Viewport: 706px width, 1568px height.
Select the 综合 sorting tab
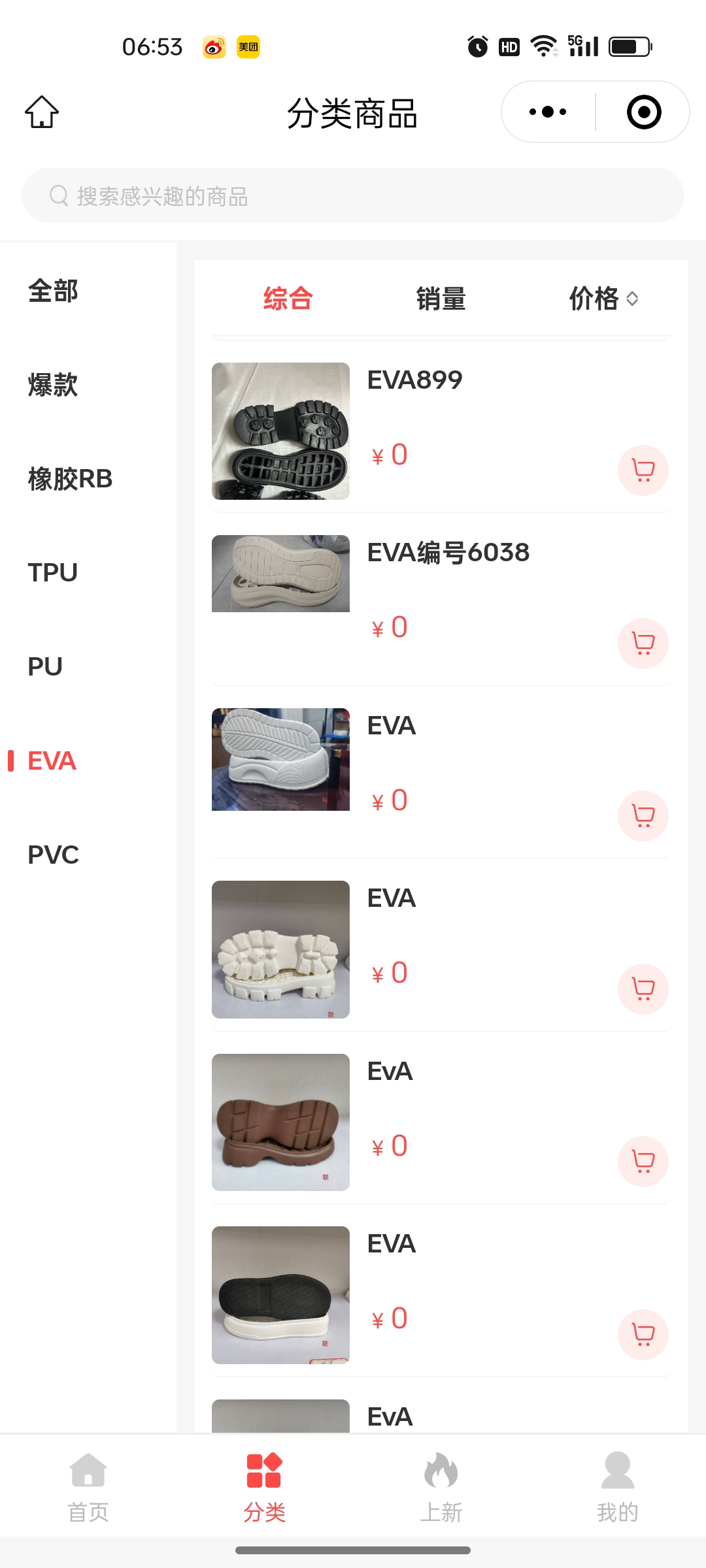[288, 299]
